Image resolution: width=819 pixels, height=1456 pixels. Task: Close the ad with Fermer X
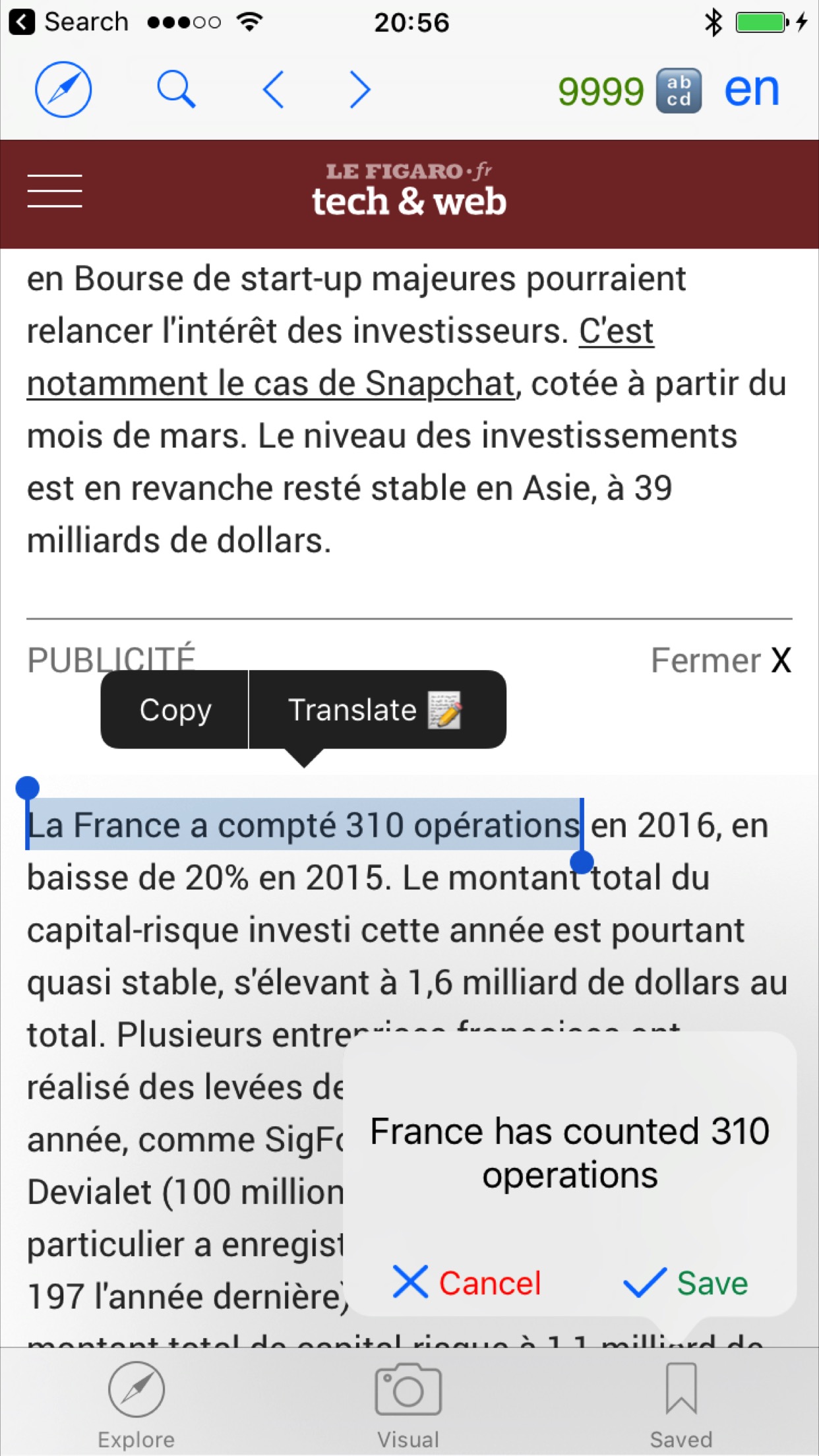[721, 661]
